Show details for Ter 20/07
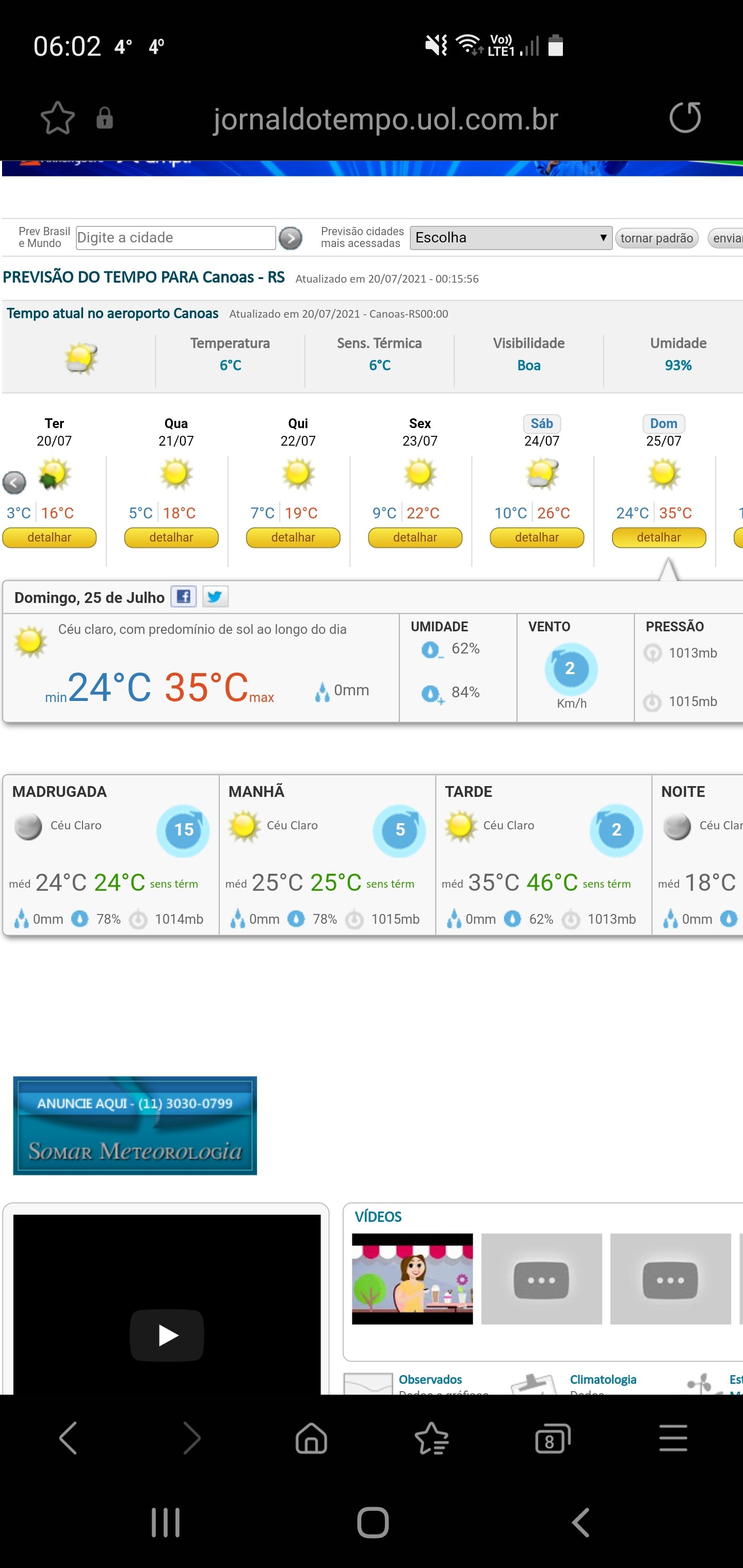 [50, 537]
